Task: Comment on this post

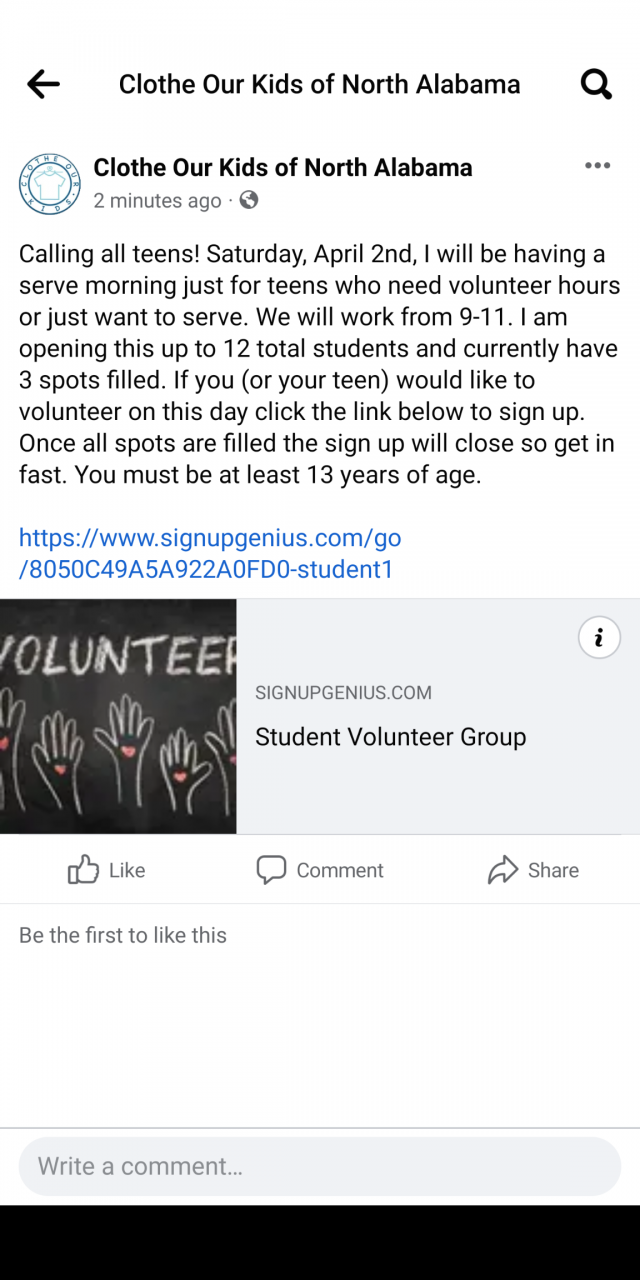Action: tap(320, 870)
